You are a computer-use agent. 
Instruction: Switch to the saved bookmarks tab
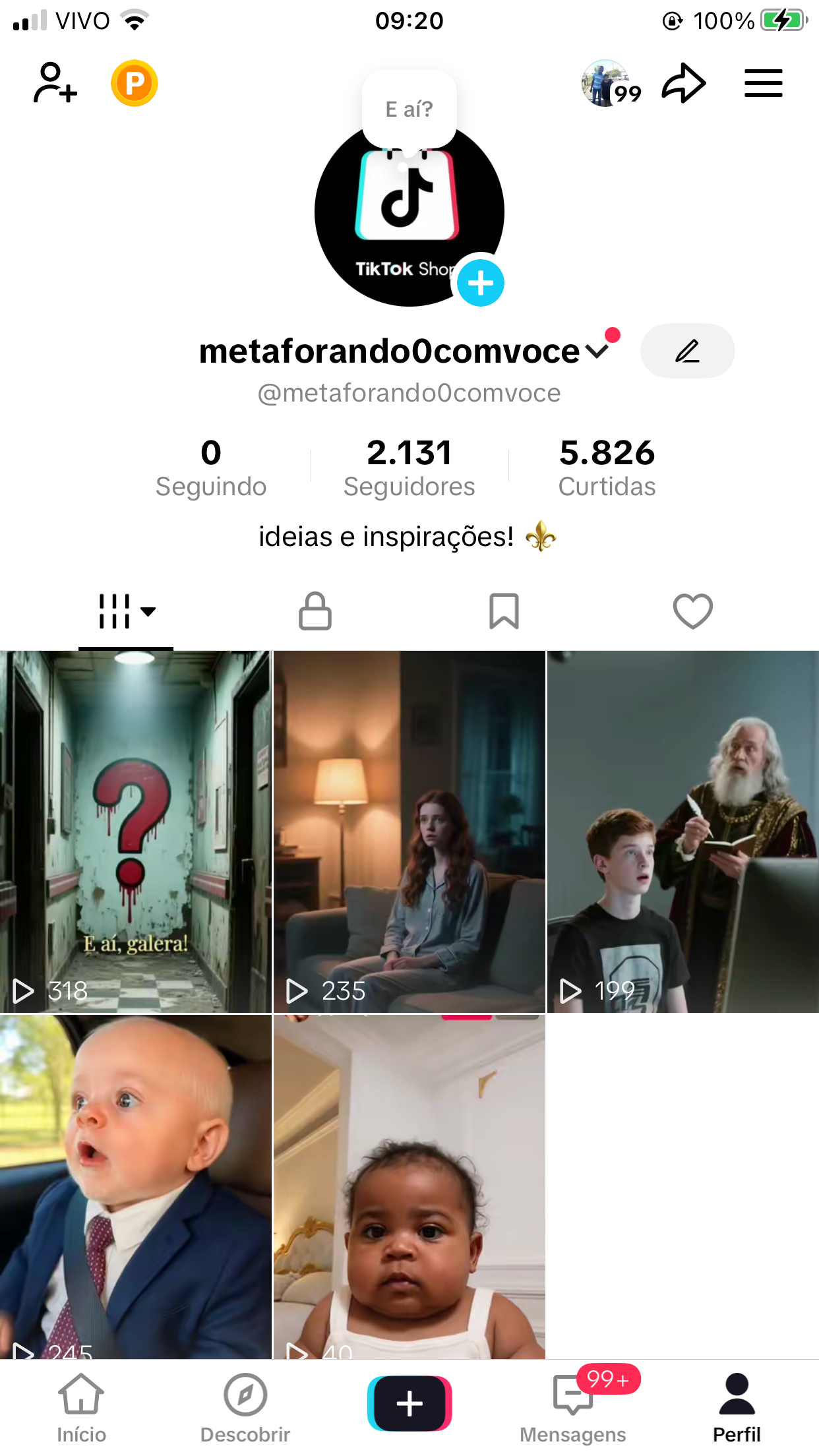pos(504,611)
